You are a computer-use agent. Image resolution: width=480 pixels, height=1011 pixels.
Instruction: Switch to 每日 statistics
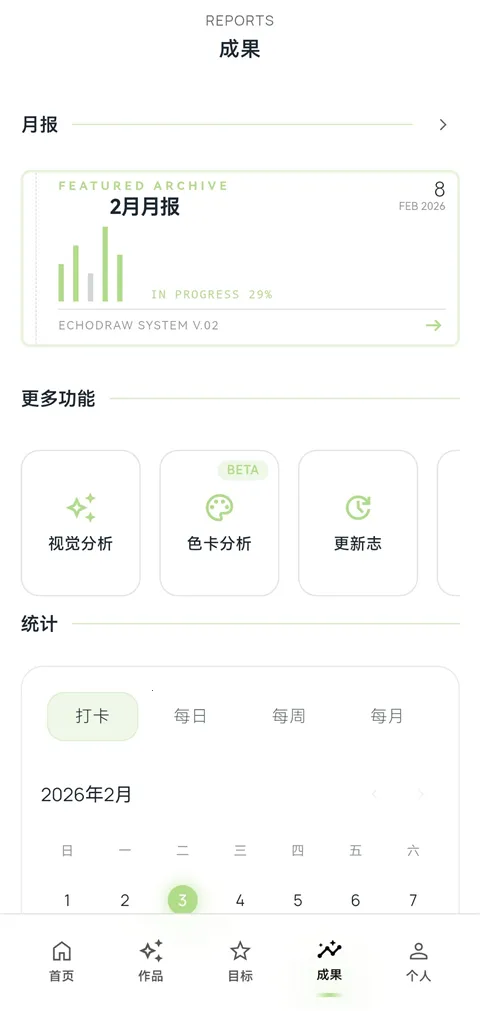[190, 716]
